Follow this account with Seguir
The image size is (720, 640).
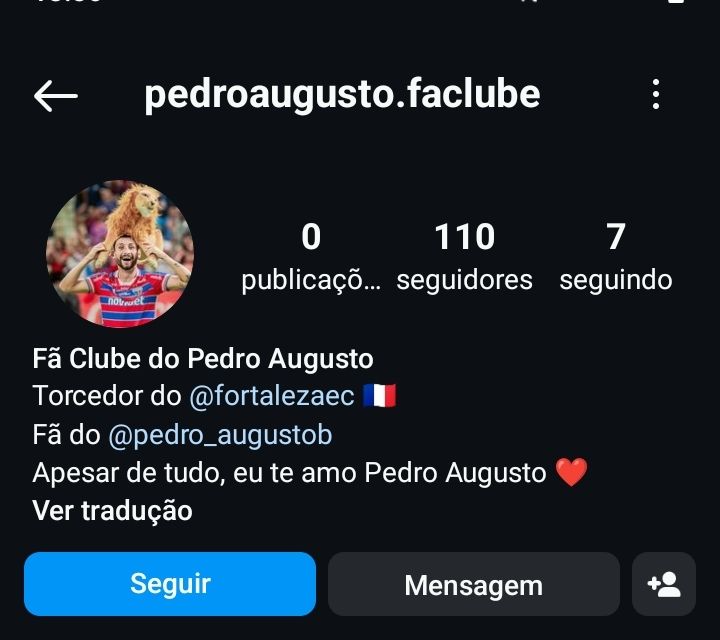pos(170,584)
